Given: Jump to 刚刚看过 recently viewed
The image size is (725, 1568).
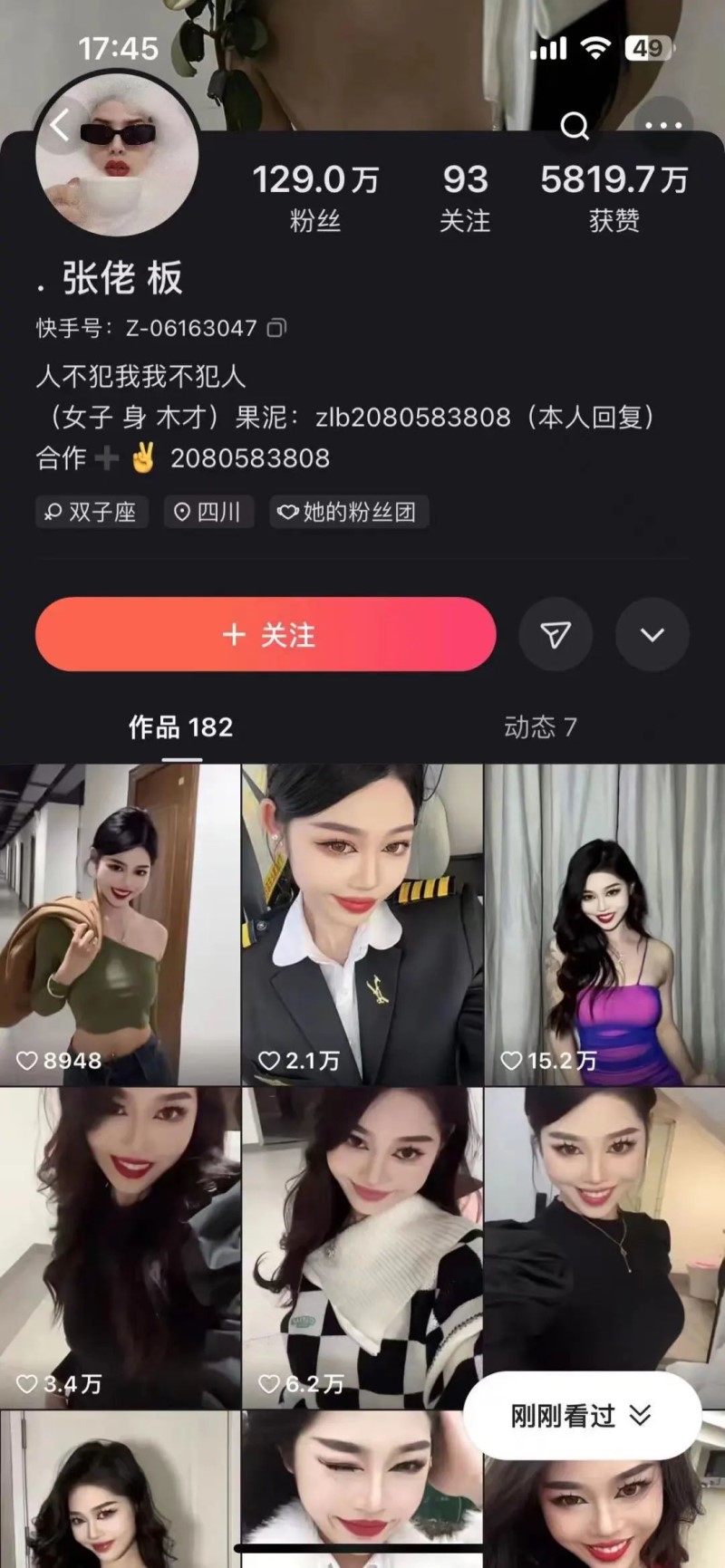Looking at the screenshot, I should click(x=582, y=1415).
